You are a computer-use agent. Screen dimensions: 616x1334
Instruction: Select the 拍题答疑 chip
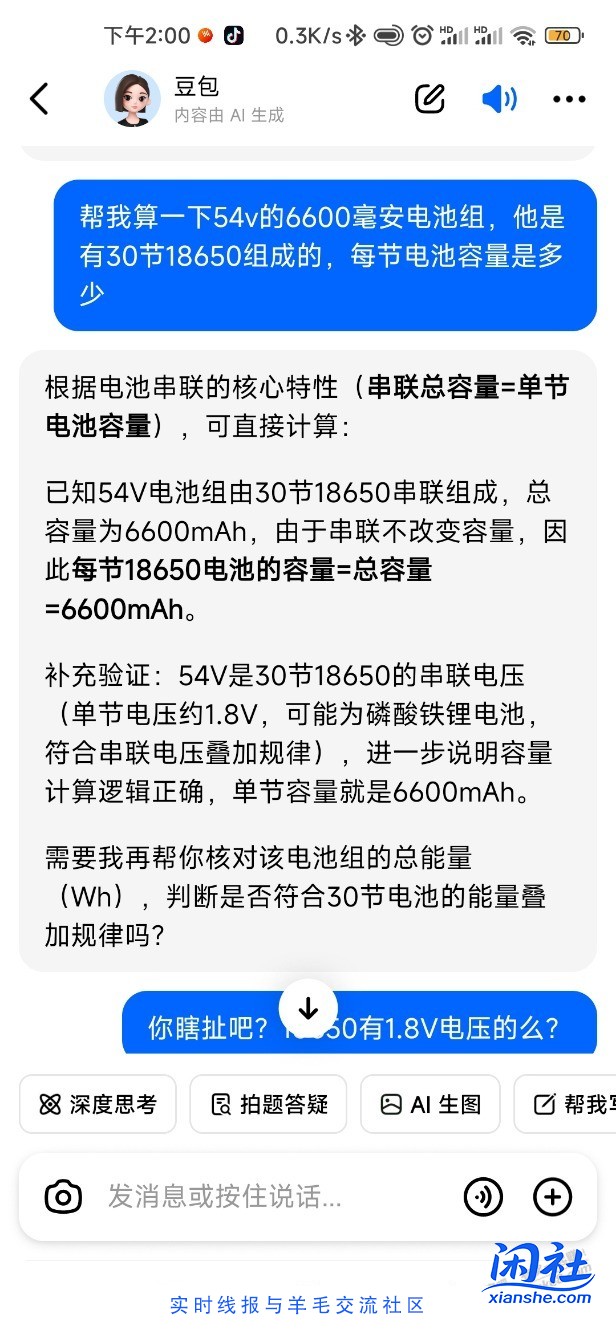268,1104
